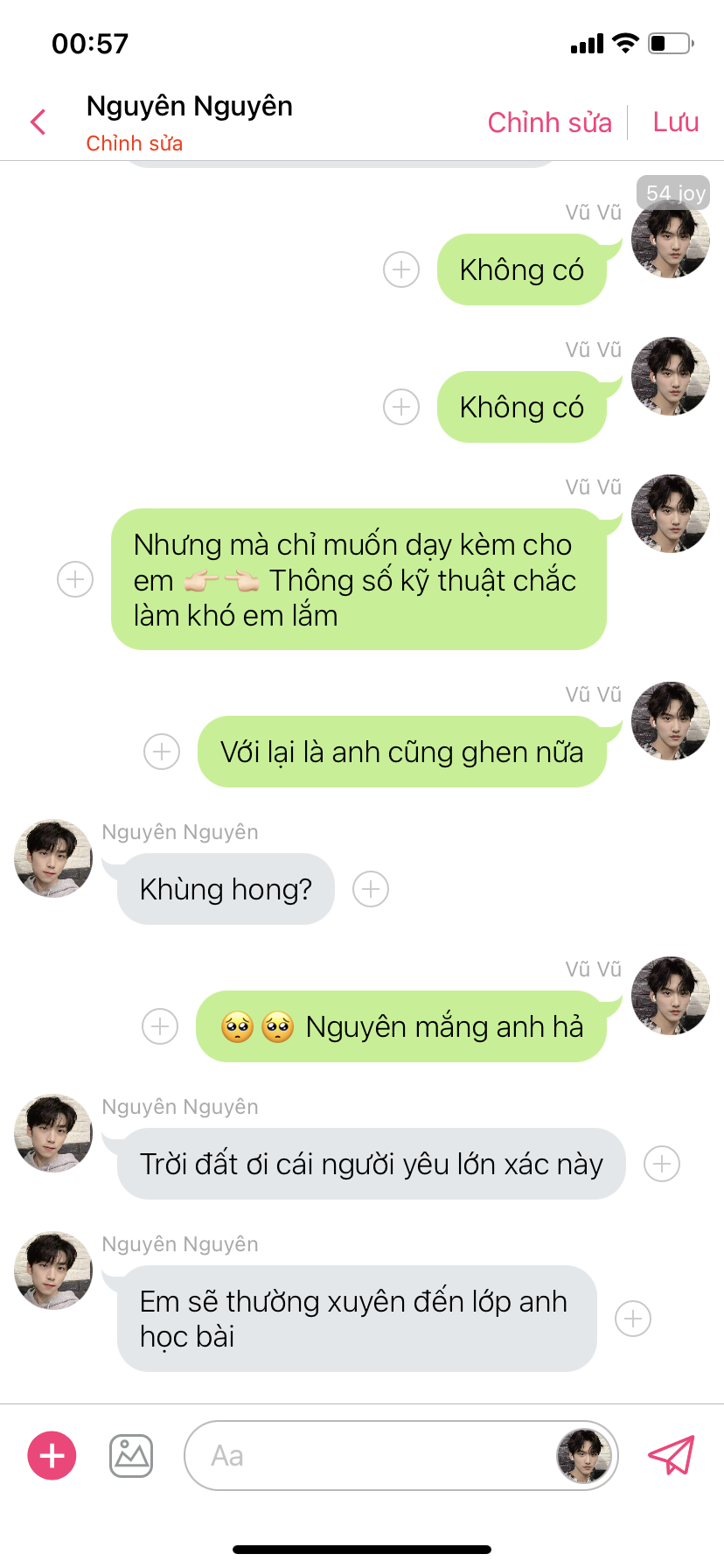This screenshot has height=1568, width=724.
Task: Tap plus next to 'Trời đất ơi' message
Action: (x=662, y=1164)
